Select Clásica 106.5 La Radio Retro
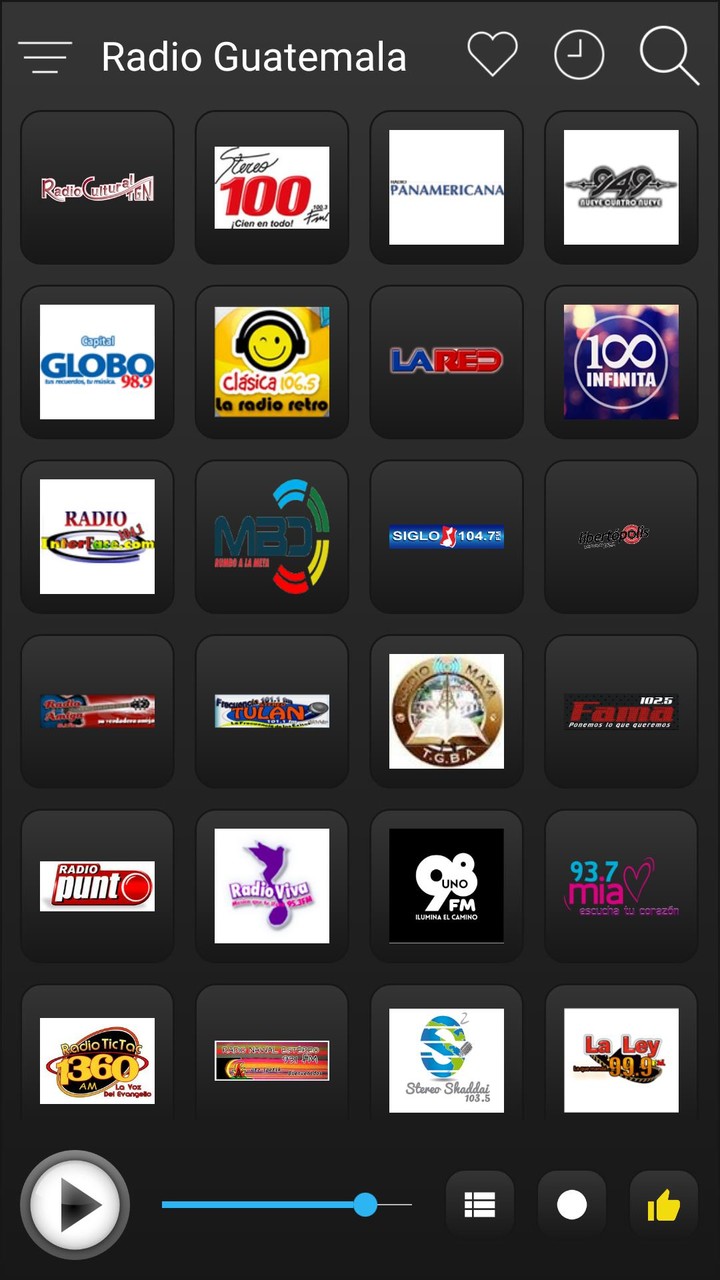720x1280 pixels. [x=271, y=362]
